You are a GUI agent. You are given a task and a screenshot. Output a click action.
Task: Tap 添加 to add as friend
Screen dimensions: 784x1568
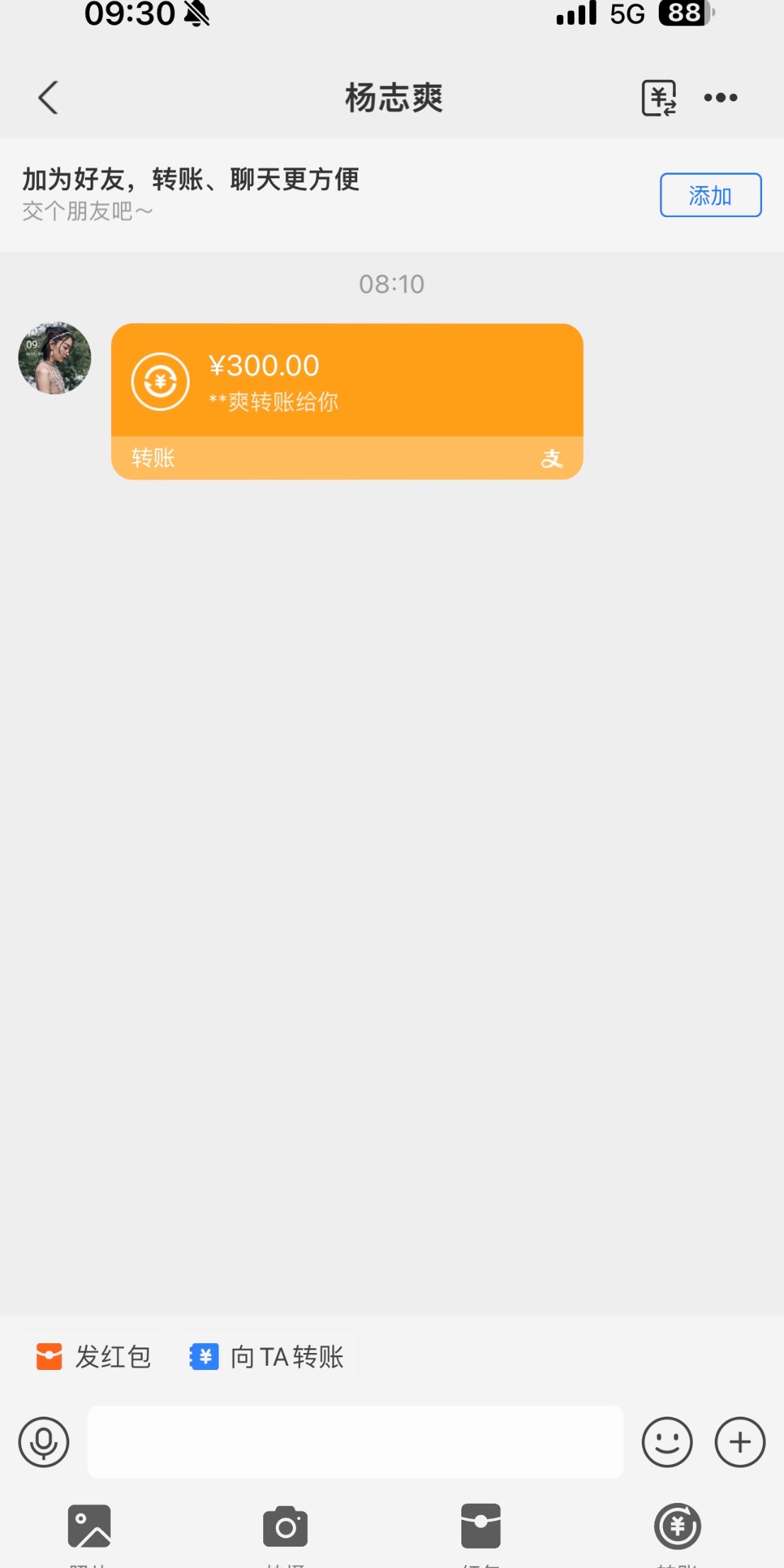tap(710, 195)
